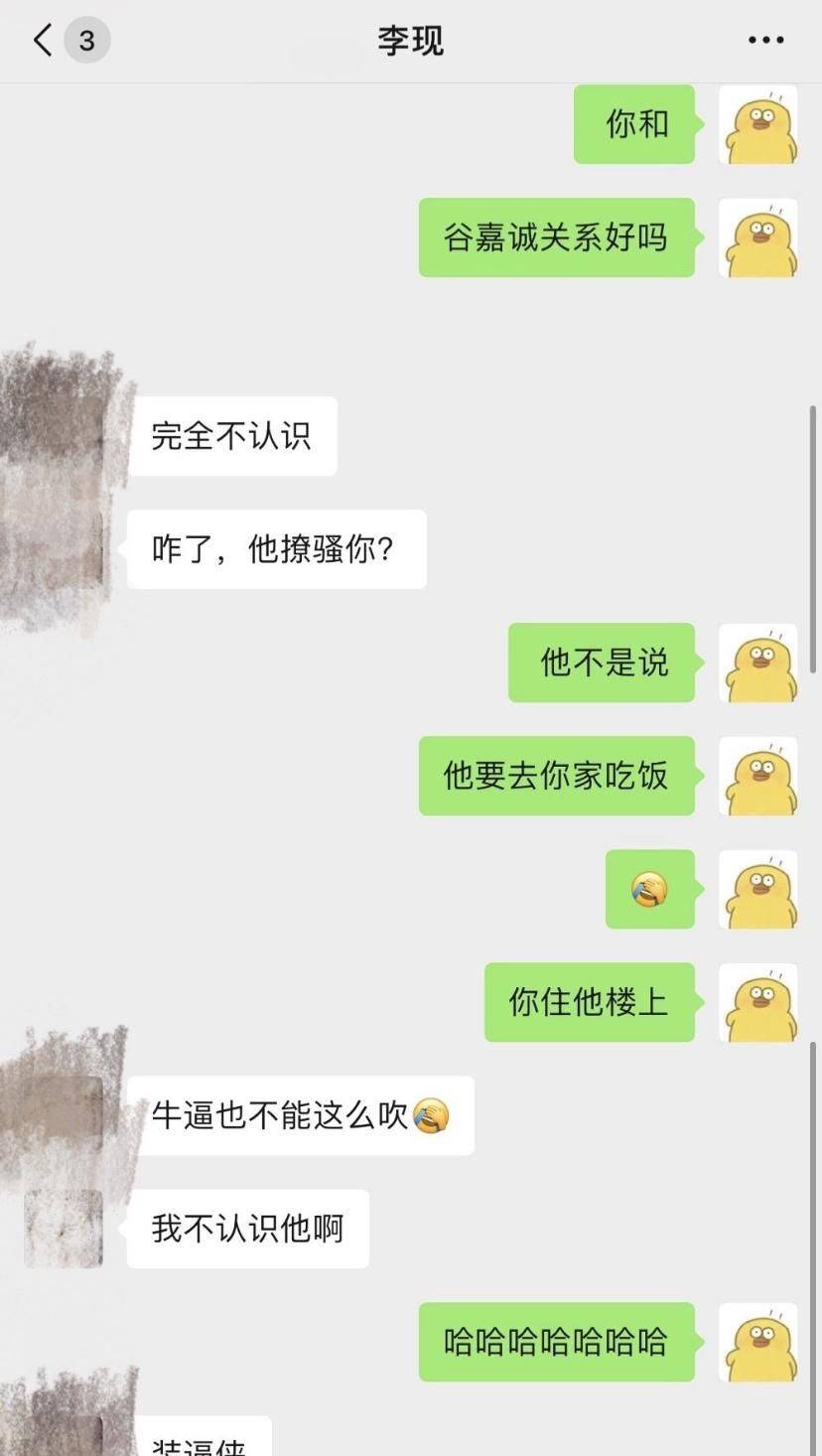Open the chat info overflow menu
Screen dimensions: 822x1456
(765, 41)
